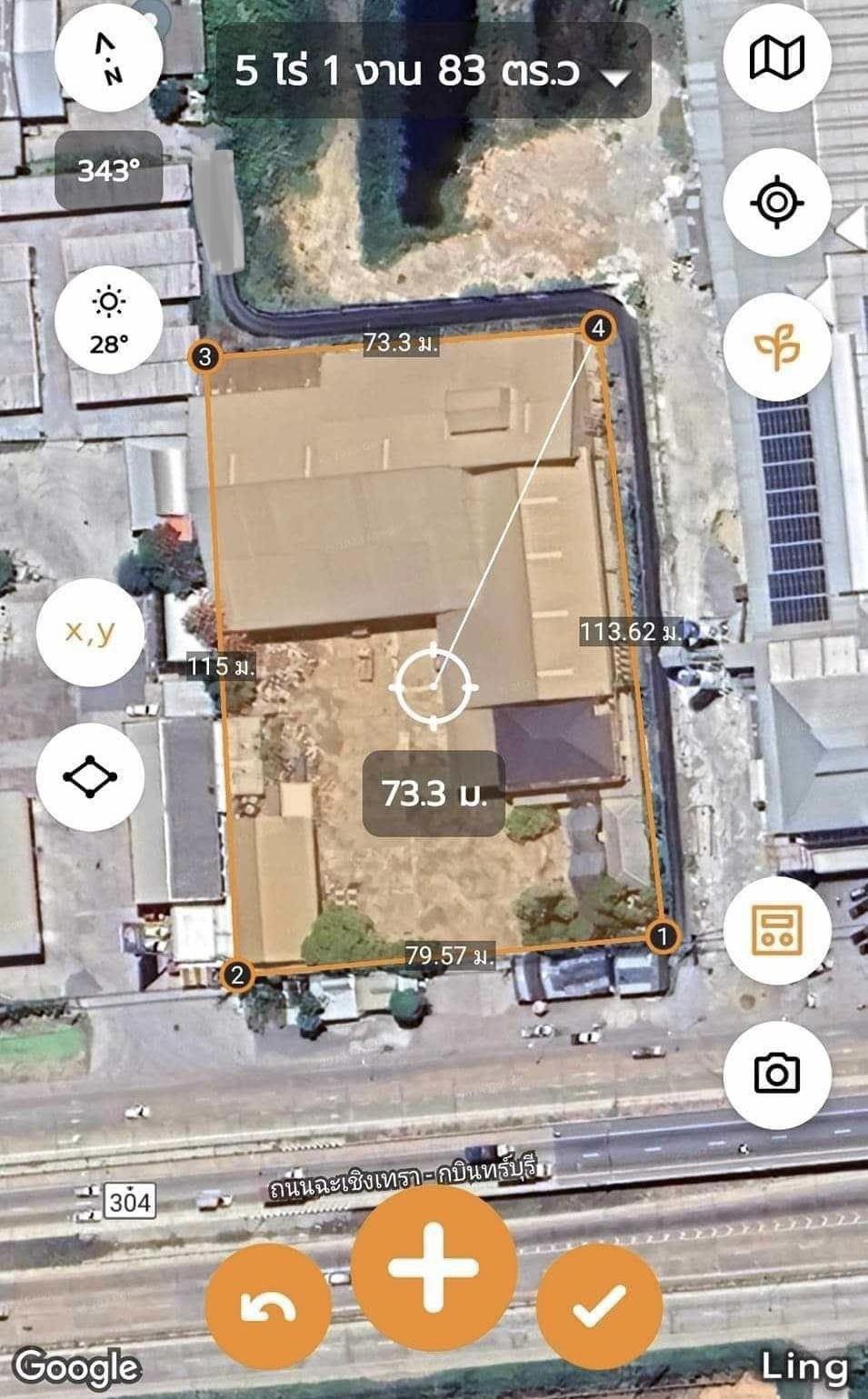
Task: Take a snapshot with the camera button
Action: click(x=776, y=1074)
